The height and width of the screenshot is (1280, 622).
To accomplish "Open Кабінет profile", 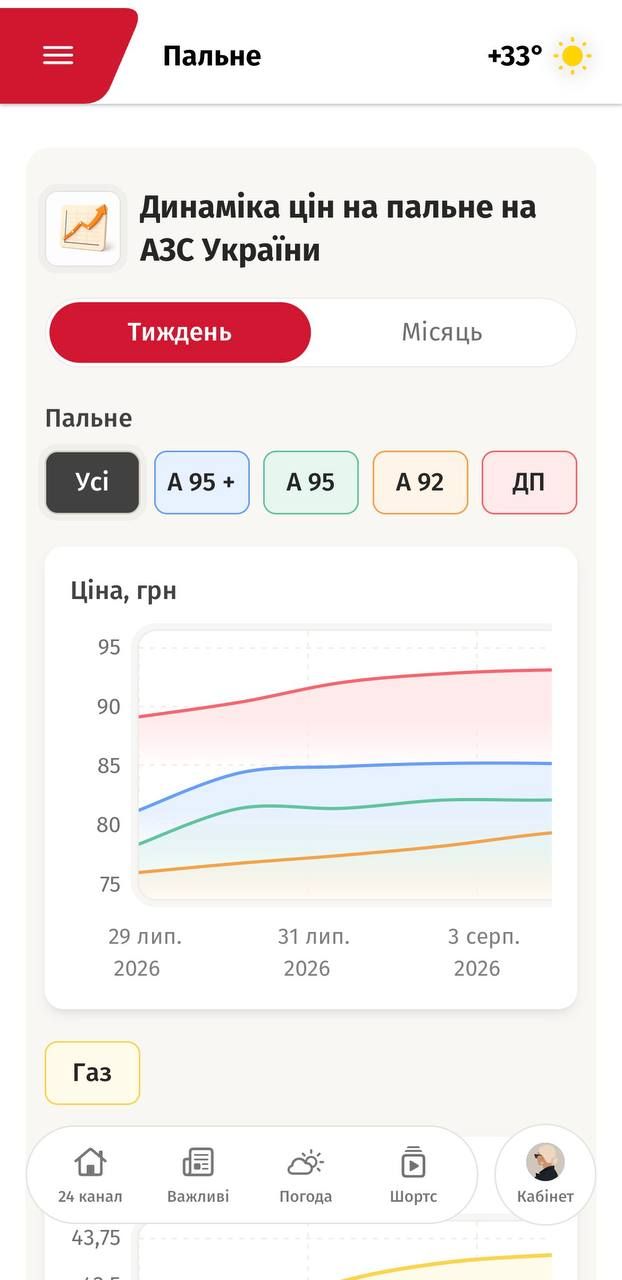I will 545,1175.
